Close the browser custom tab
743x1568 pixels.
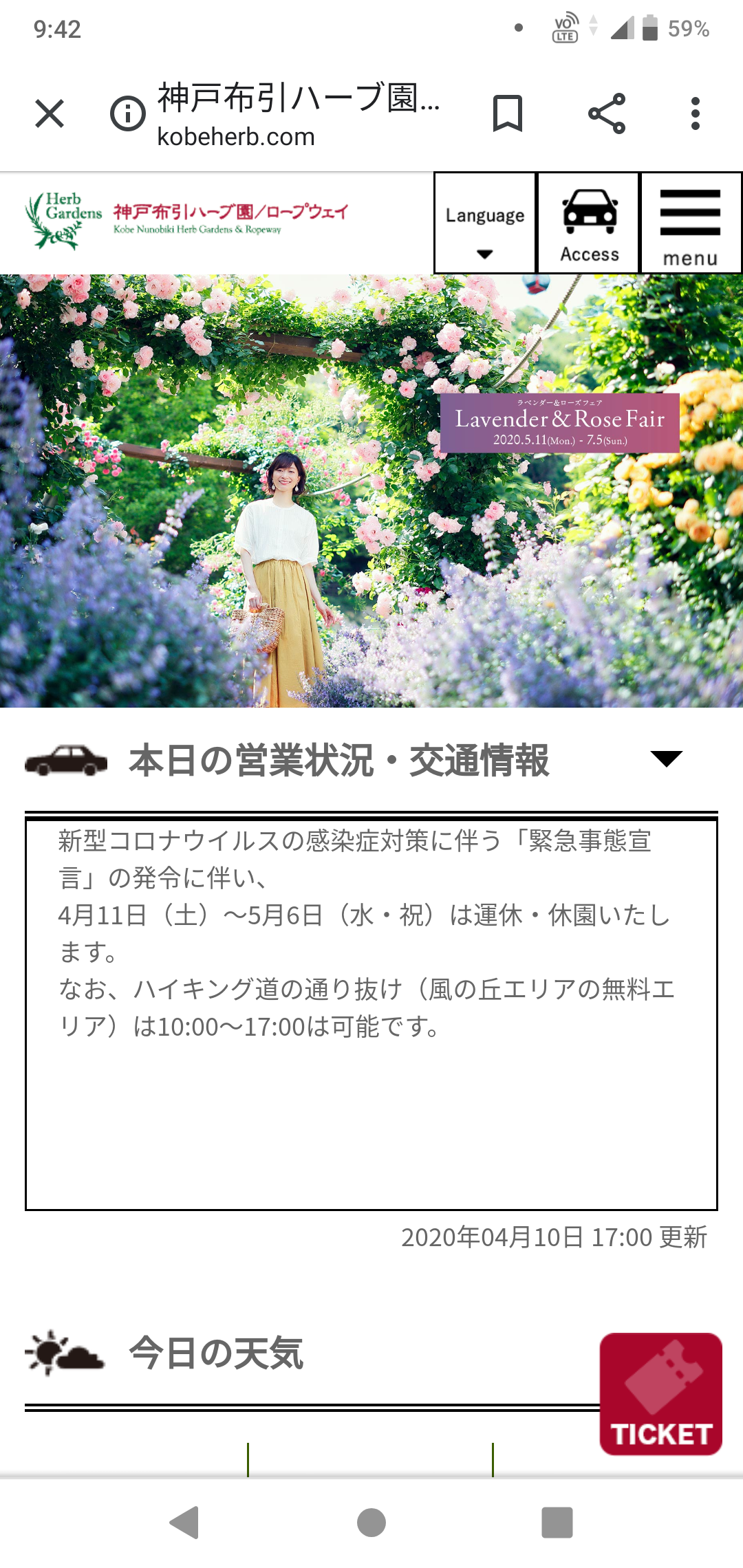(50, 113)
